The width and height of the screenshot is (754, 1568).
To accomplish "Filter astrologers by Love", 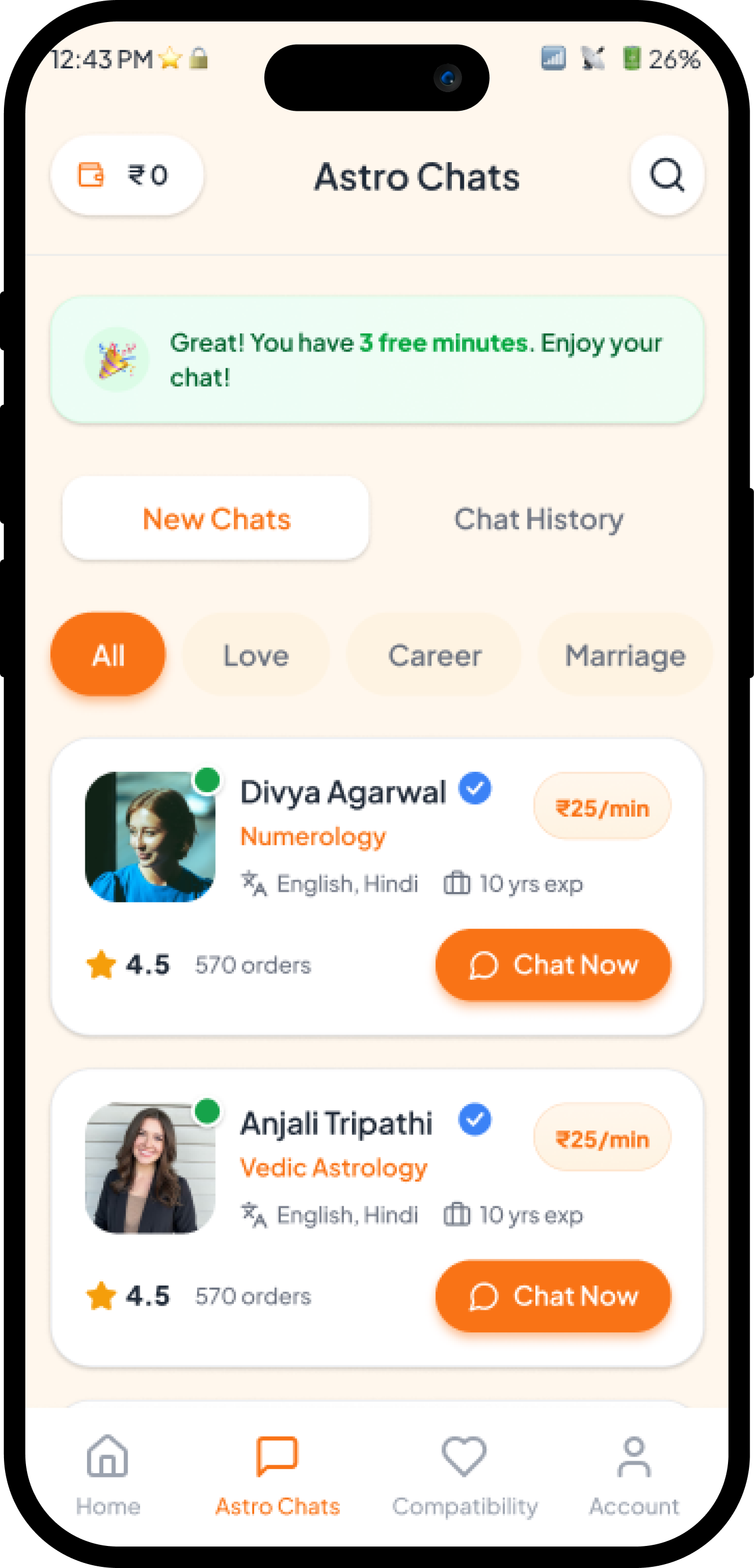I will pyautogui.click(x=256, y=655).
